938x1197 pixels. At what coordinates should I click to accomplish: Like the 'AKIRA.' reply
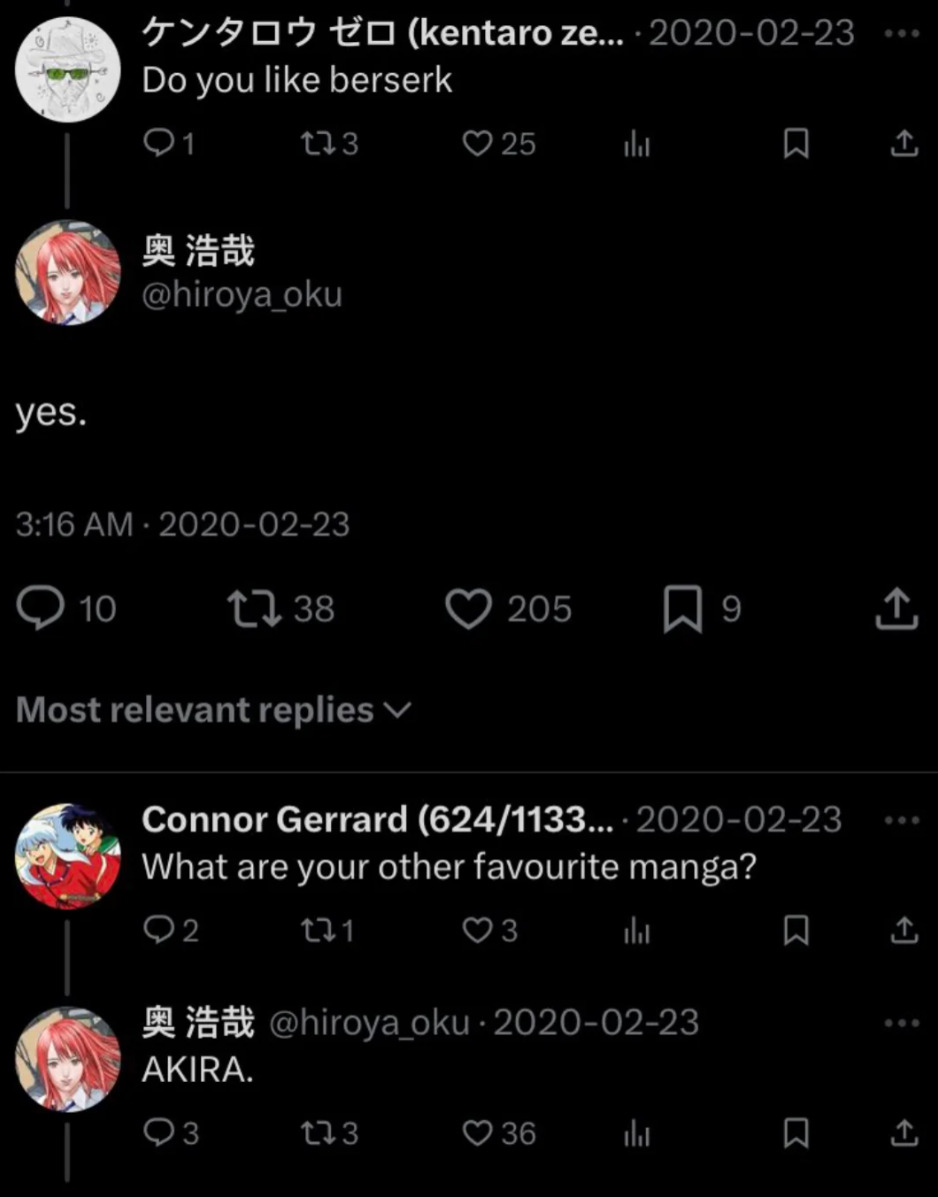pyautogui.click(x=476, y=1133)
